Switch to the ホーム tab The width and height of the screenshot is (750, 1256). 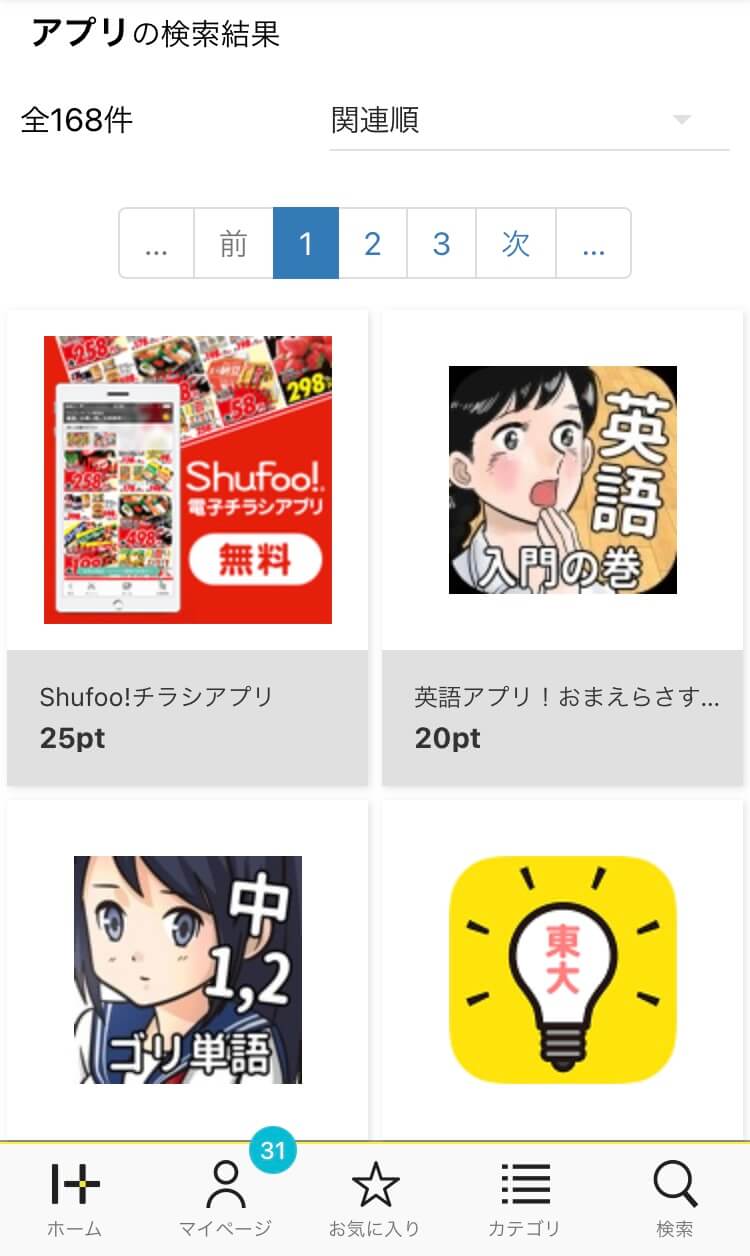(75, 1199)
